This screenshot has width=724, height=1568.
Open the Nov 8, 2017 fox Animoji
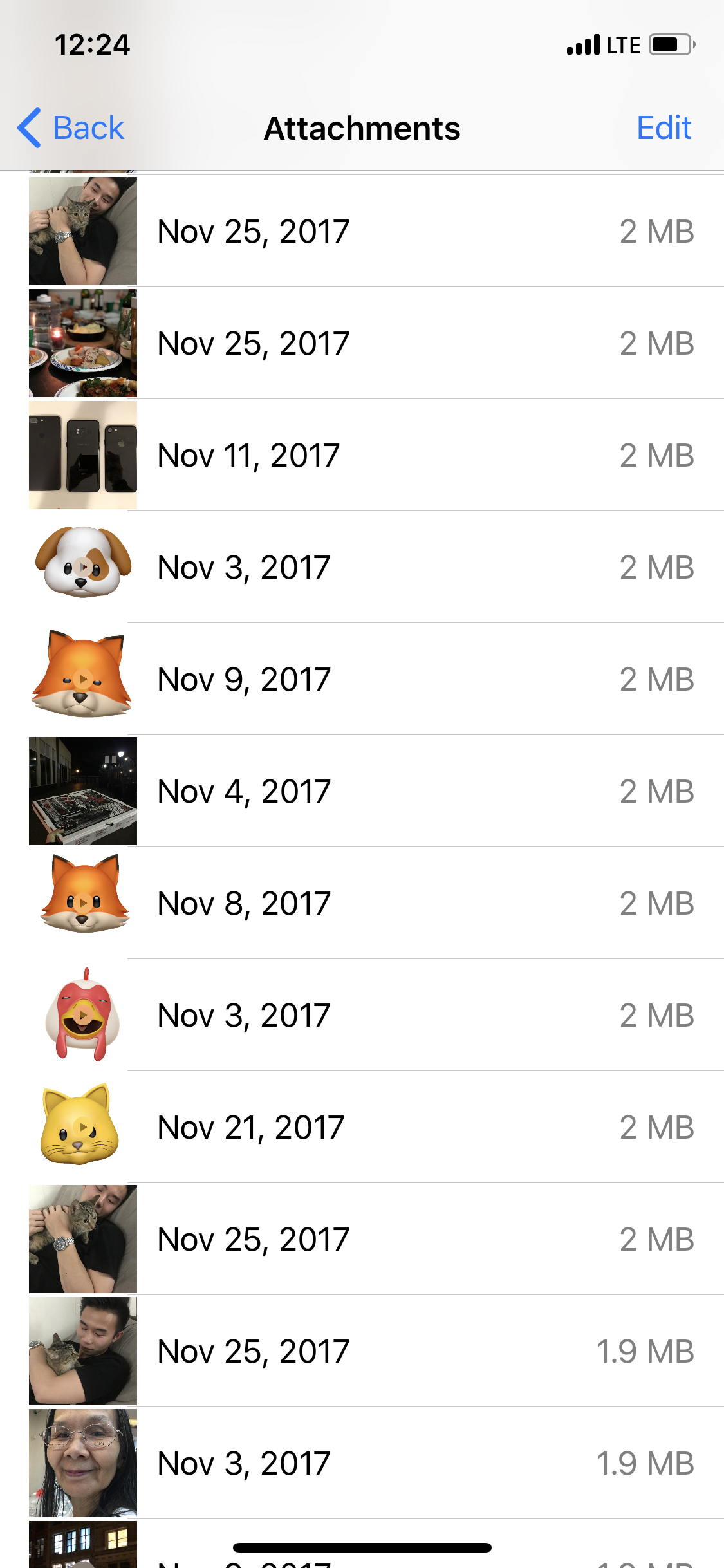362,903
